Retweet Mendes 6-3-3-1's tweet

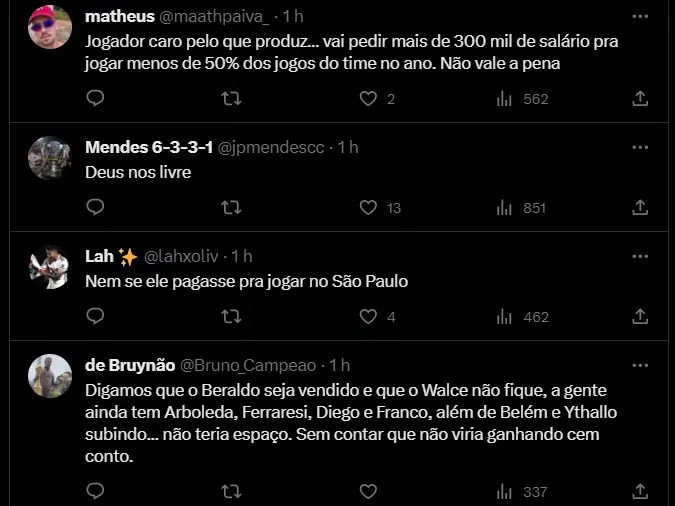pyautogui.click(x=231, y=207)
